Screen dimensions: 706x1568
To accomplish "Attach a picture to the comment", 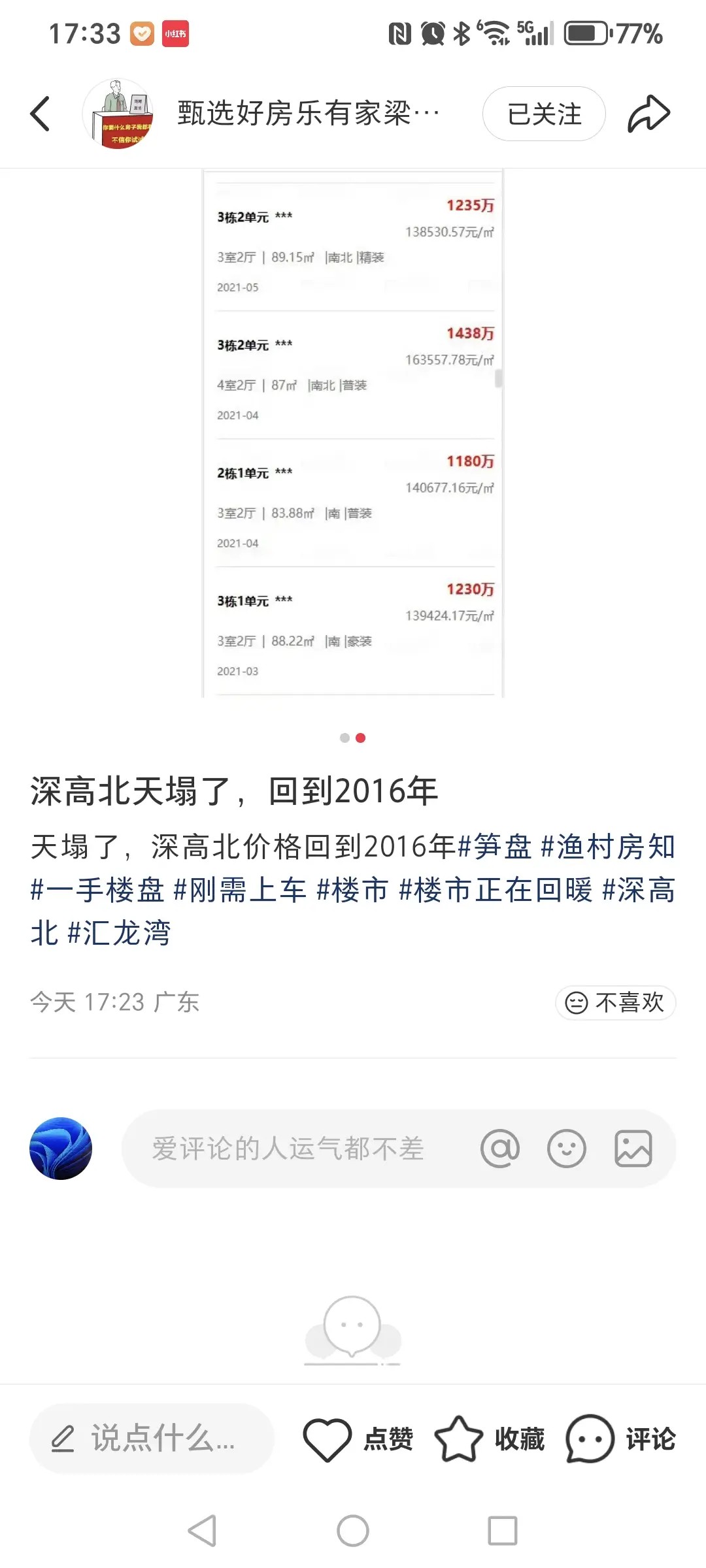I will 633,1149.
